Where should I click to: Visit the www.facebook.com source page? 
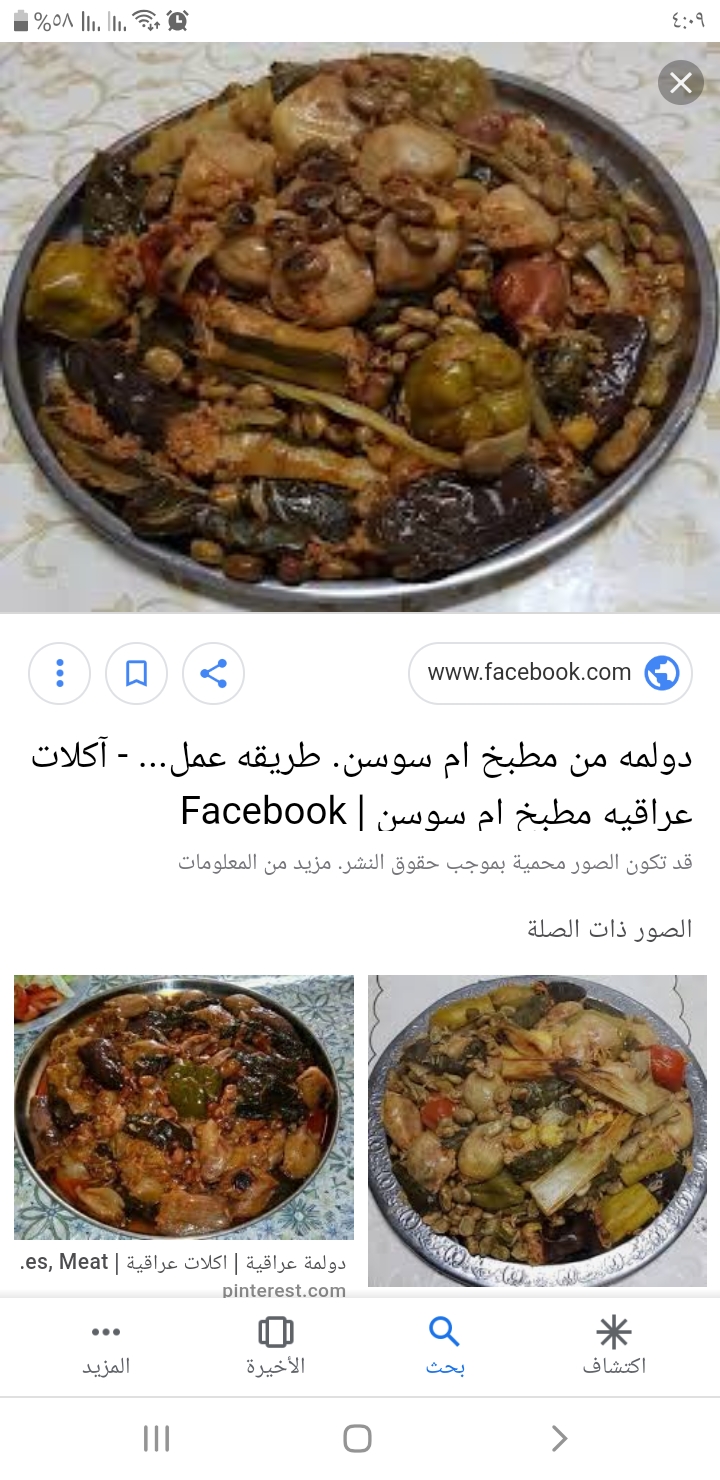pos(550,673)
